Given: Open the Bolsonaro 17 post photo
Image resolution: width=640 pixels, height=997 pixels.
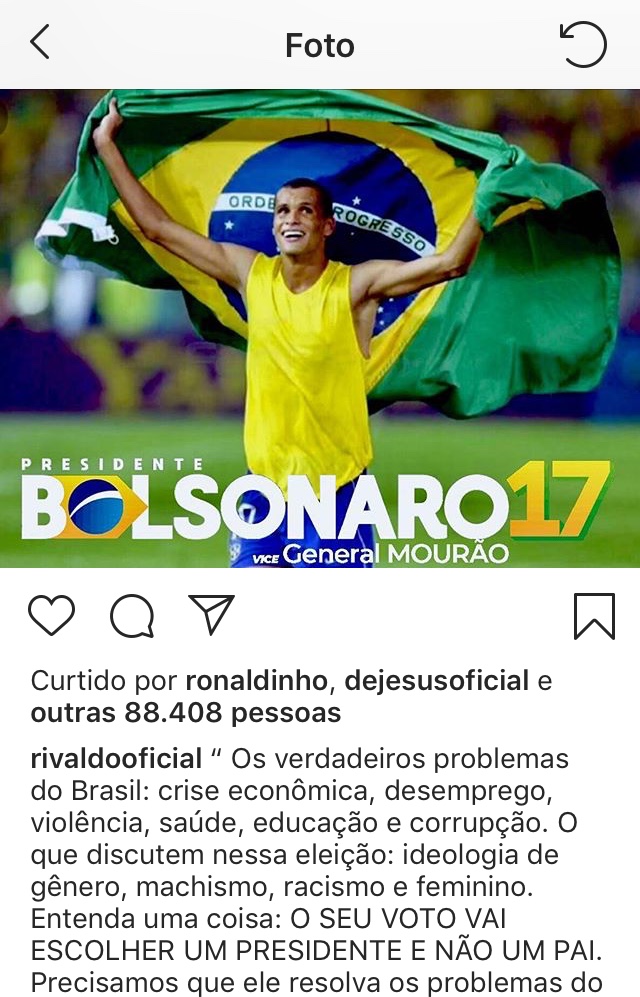Looking at the screenshot, I should tap(320, 328).
